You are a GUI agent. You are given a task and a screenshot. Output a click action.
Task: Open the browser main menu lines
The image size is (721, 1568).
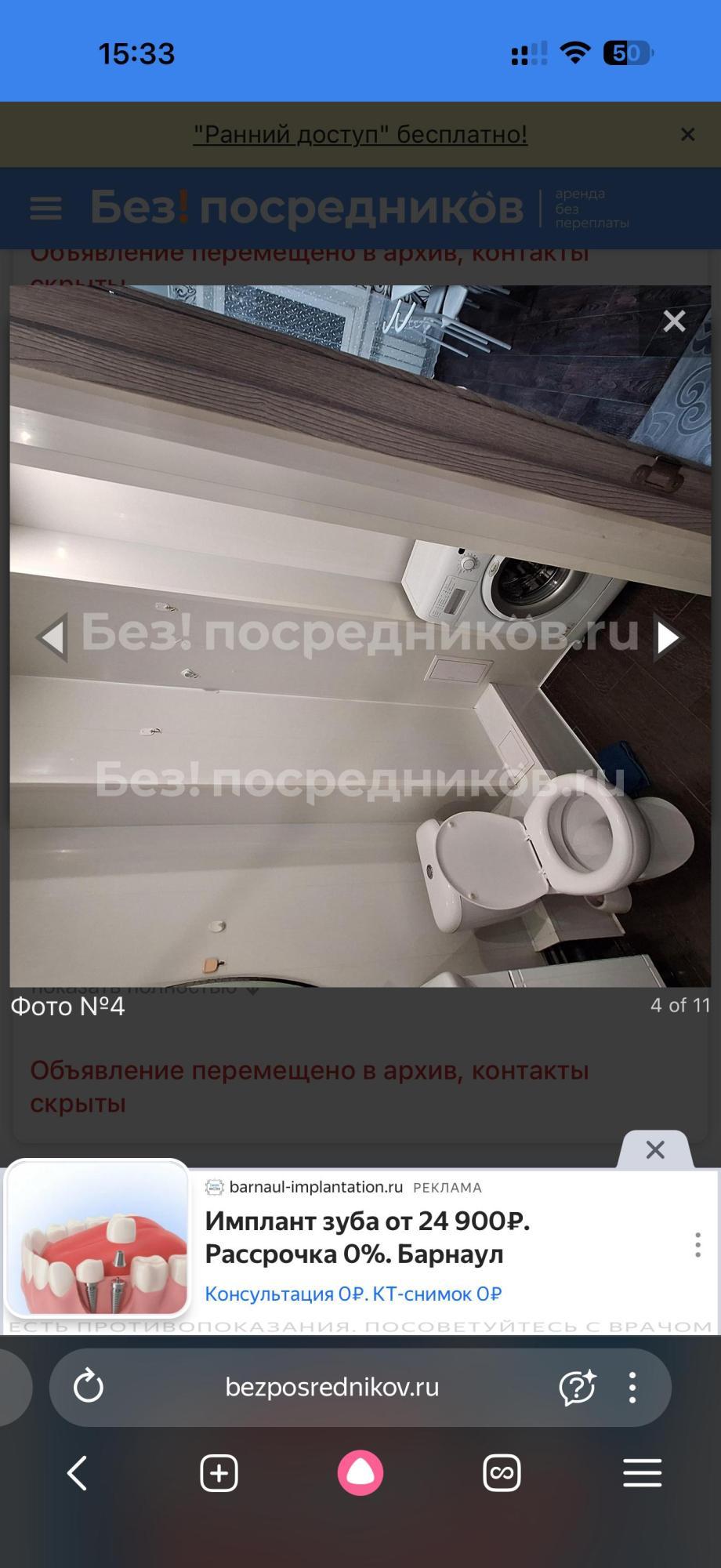[643, 1473]
